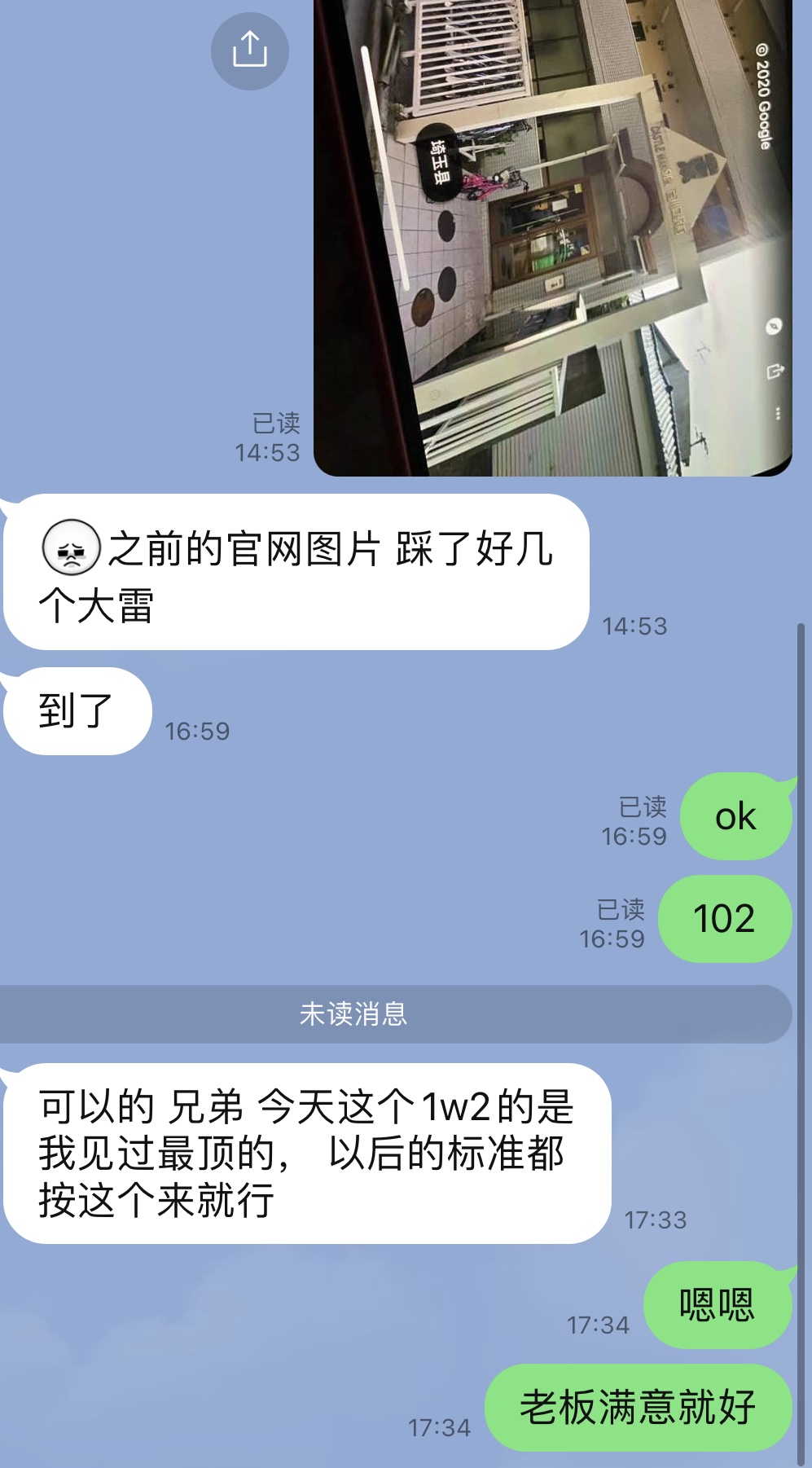Open the street view photo message

coord(552,236)
